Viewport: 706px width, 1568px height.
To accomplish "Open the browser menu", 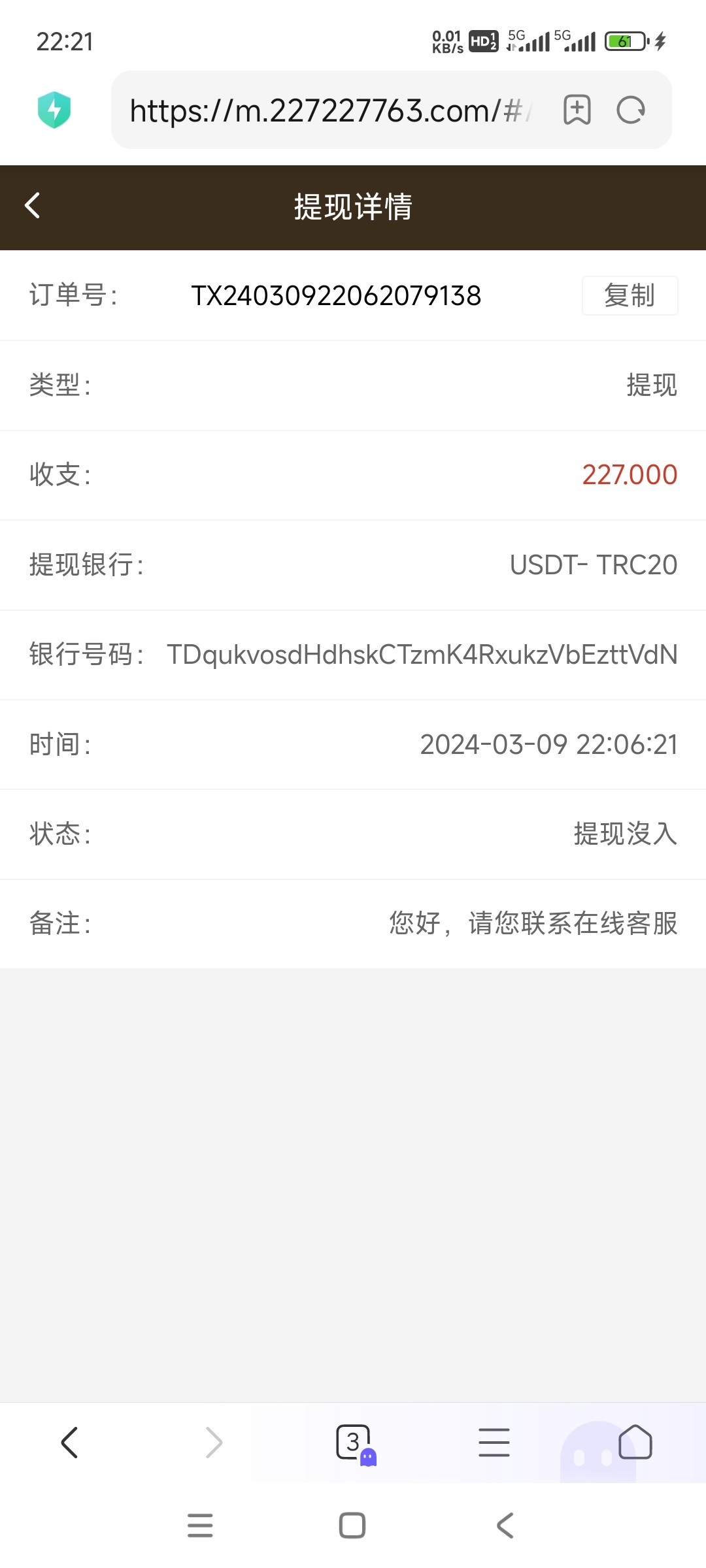I will click(494, 1442).
